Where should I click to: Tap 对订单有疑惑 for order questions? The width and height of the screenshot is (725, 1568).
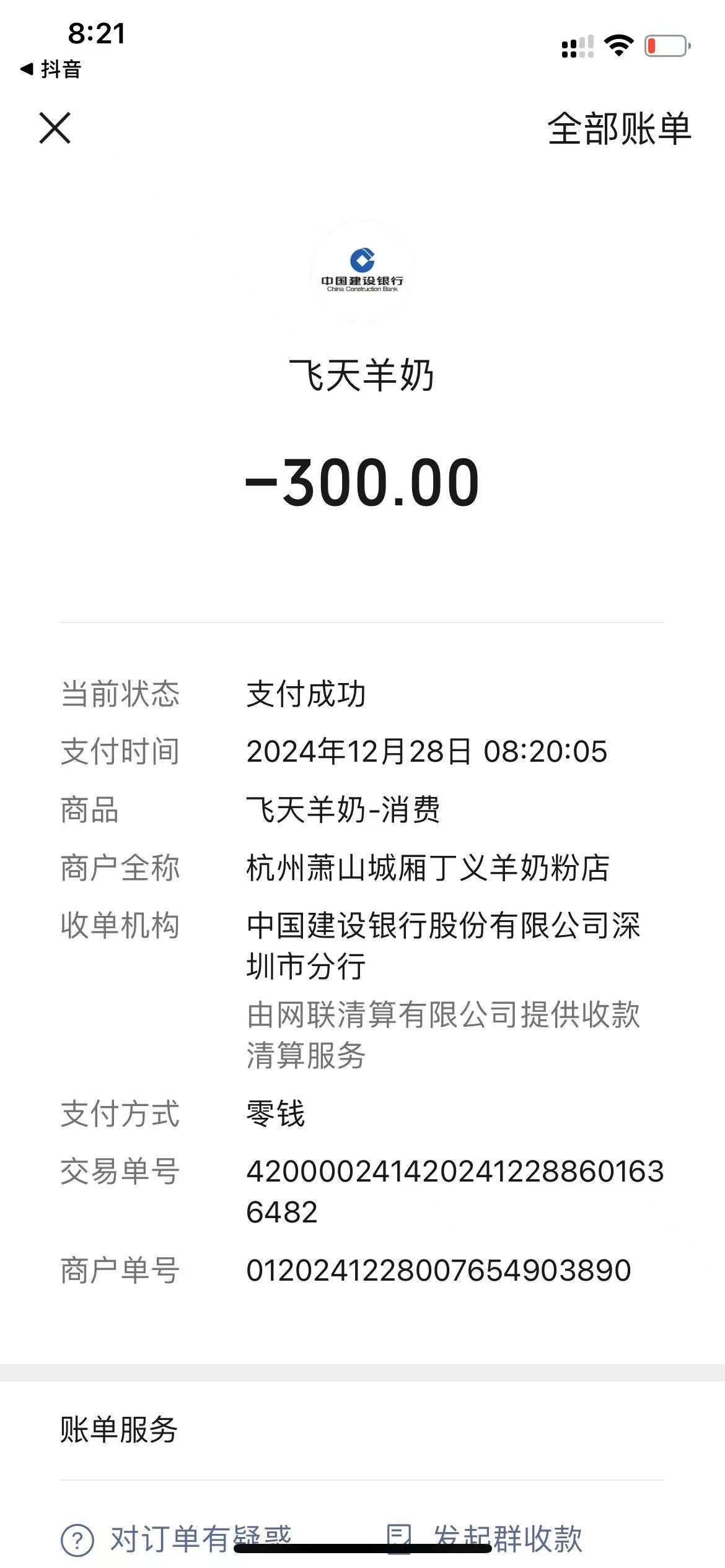tap(176, 1538)
